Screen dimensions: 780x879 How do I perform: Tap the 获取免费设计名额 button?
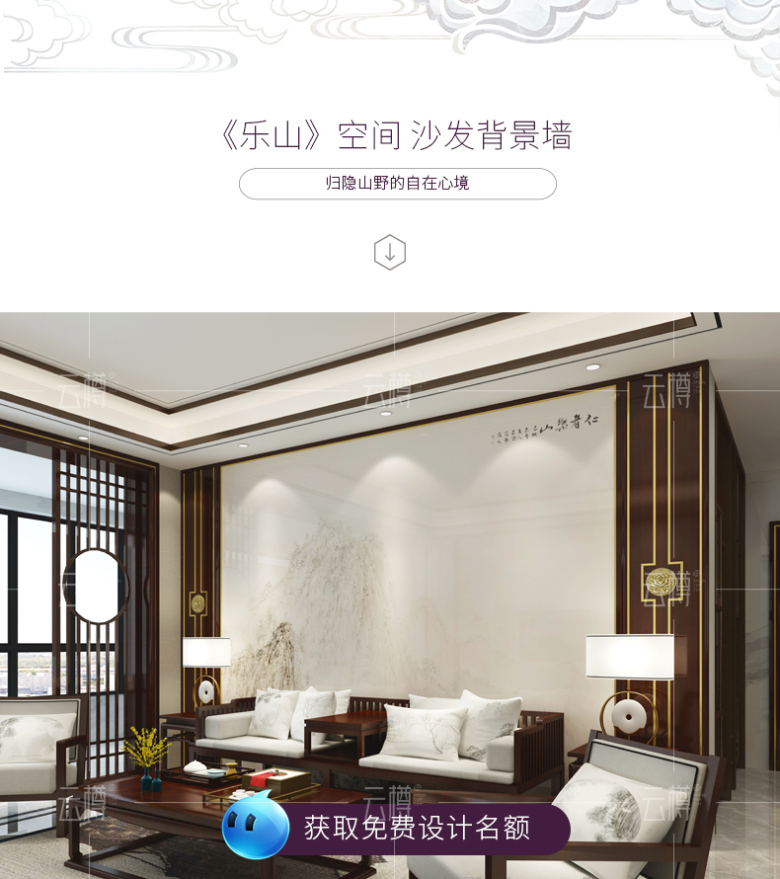coord(416,828)
